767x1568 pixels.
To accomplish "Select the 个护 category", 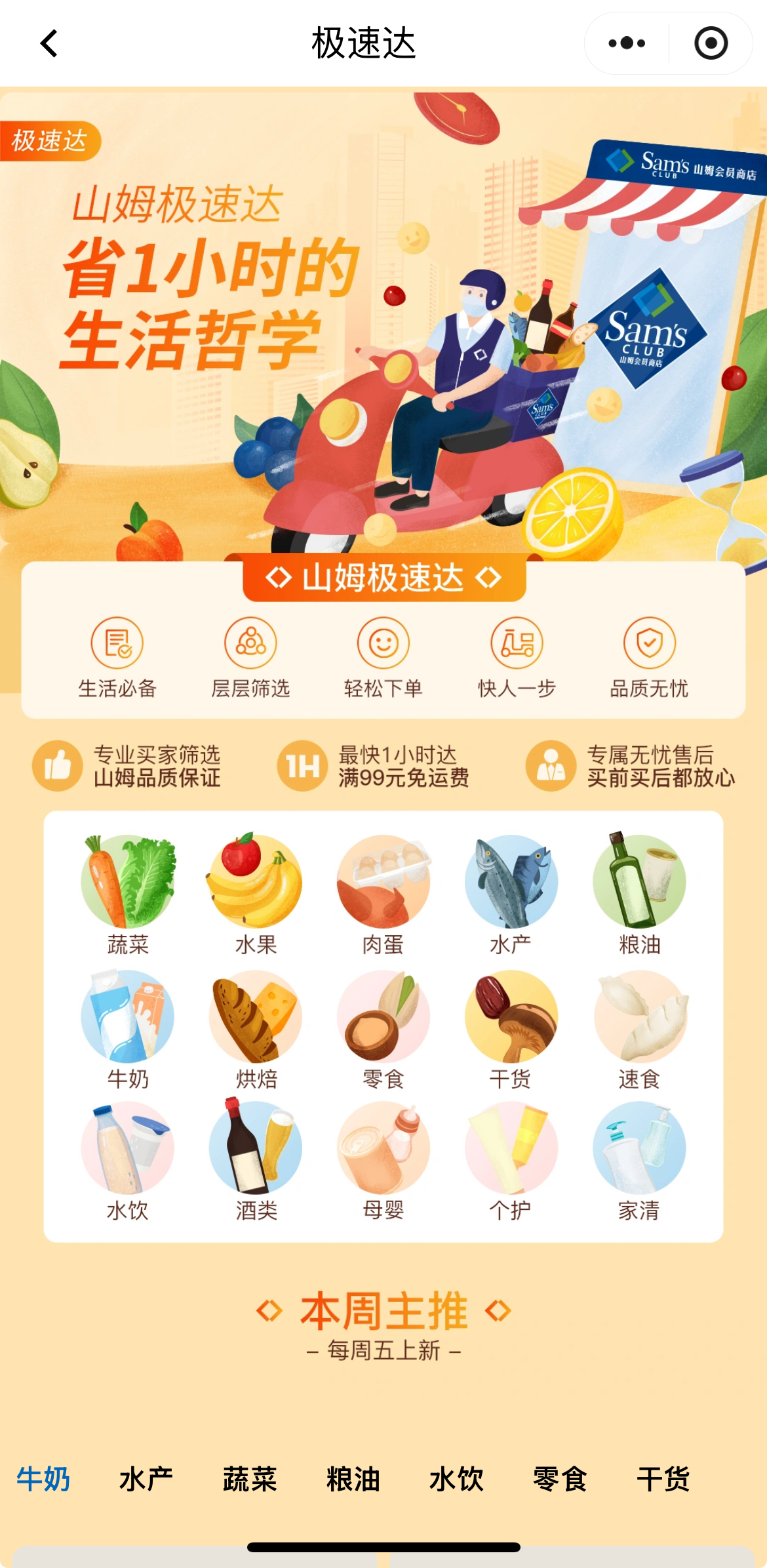I will click(511, 1161).
